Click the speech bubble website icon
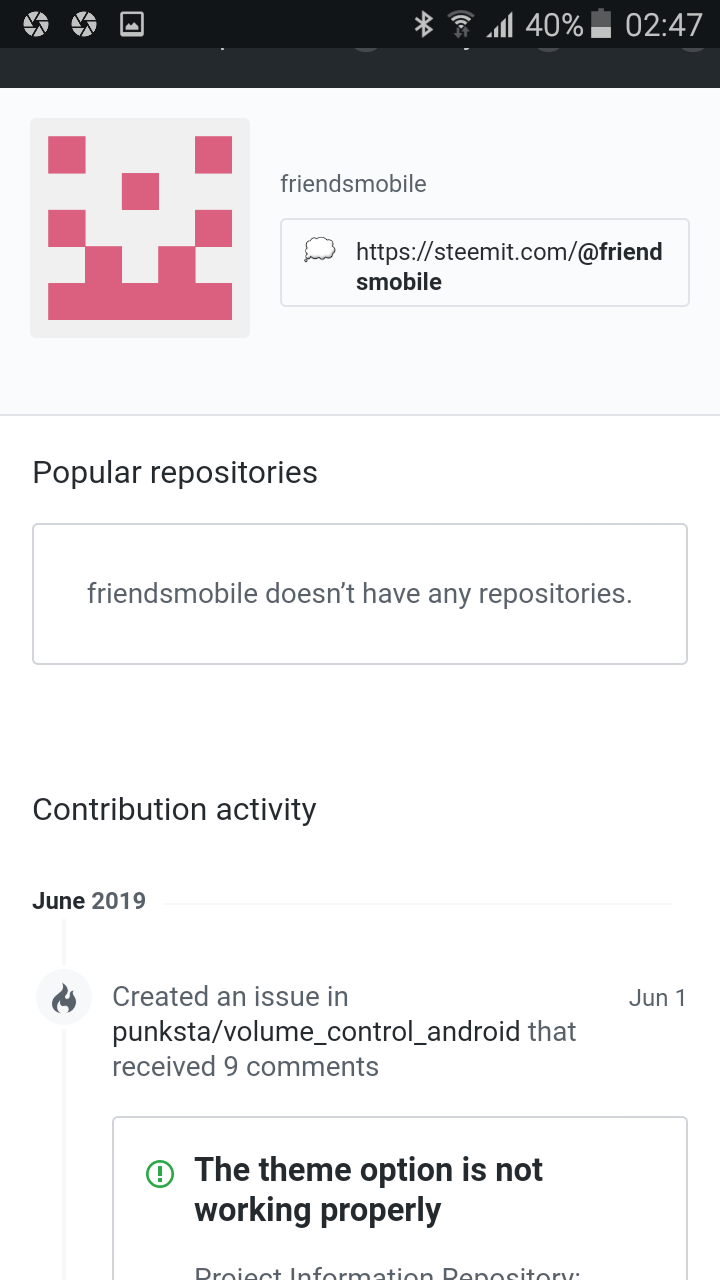Image resolution: width=720 pixels, height=1280 pixels. pos(319,251)
